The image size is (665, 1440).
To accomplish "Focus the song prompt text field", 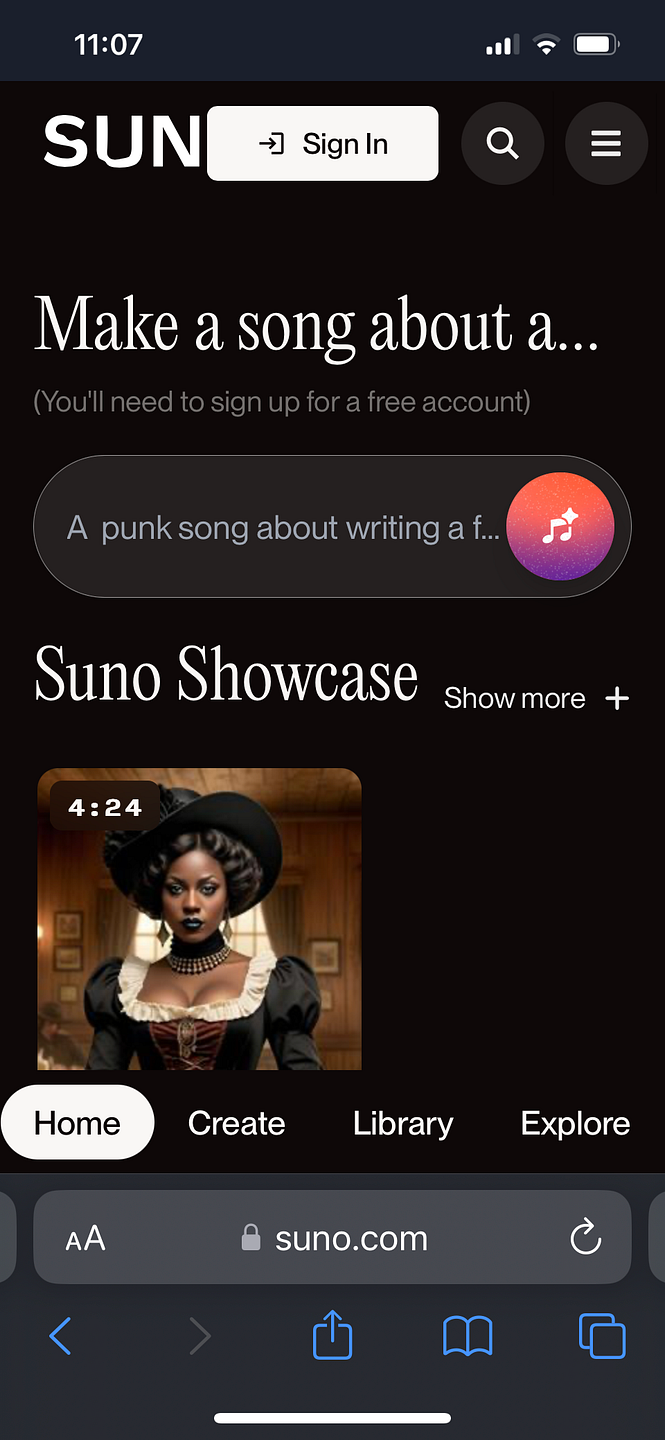I will click(280, 527).
